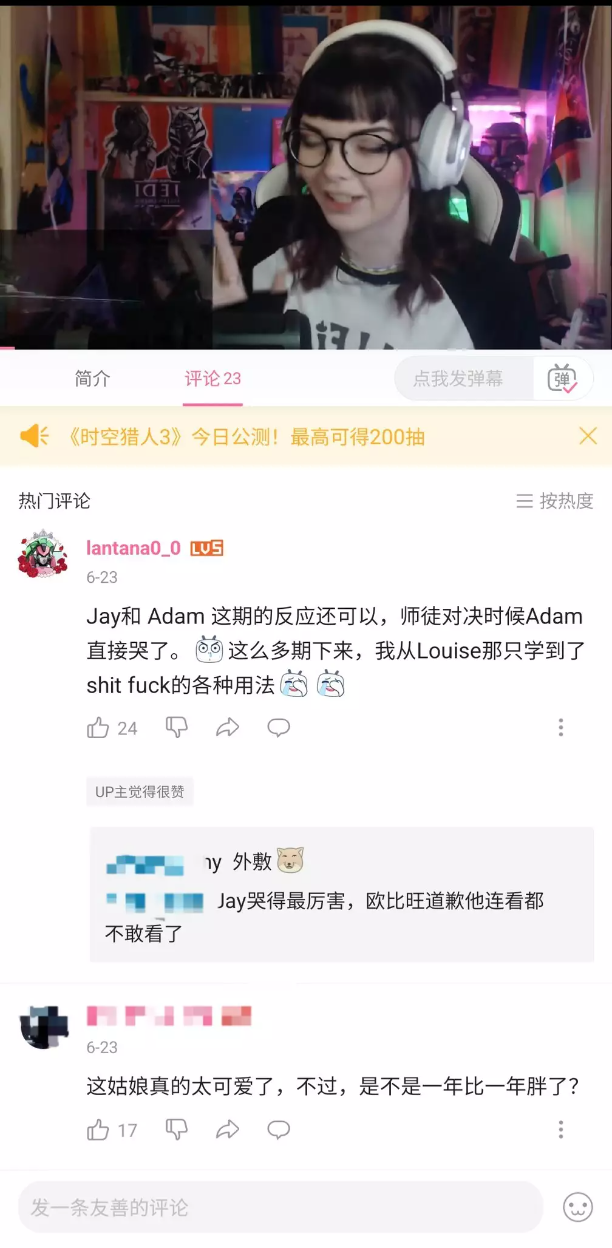
Task: Reply to lantana0_0's comment
Action: 279,727
